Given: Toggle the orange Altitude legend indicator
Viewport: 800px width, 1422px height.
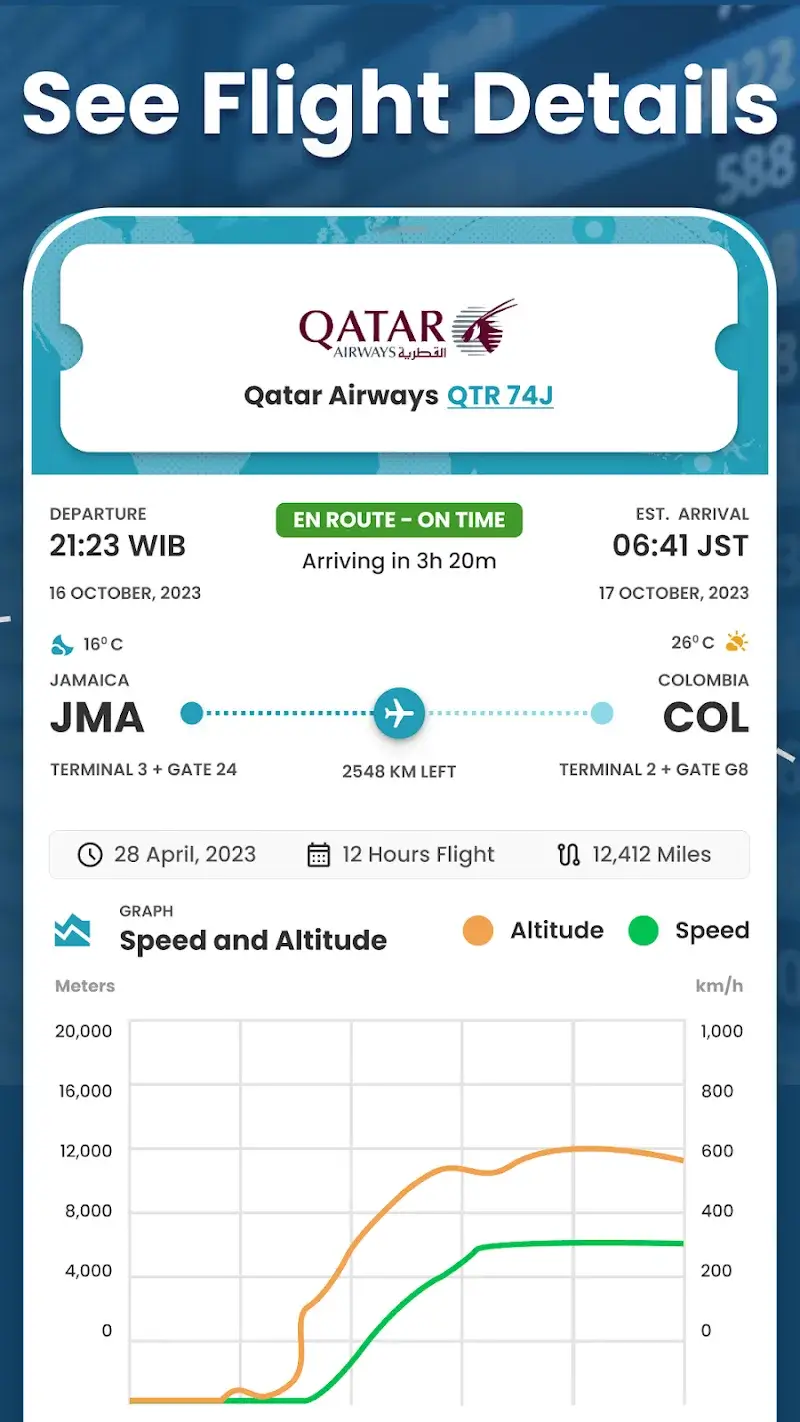Looking at the screenshot, I should pos(479,930).
